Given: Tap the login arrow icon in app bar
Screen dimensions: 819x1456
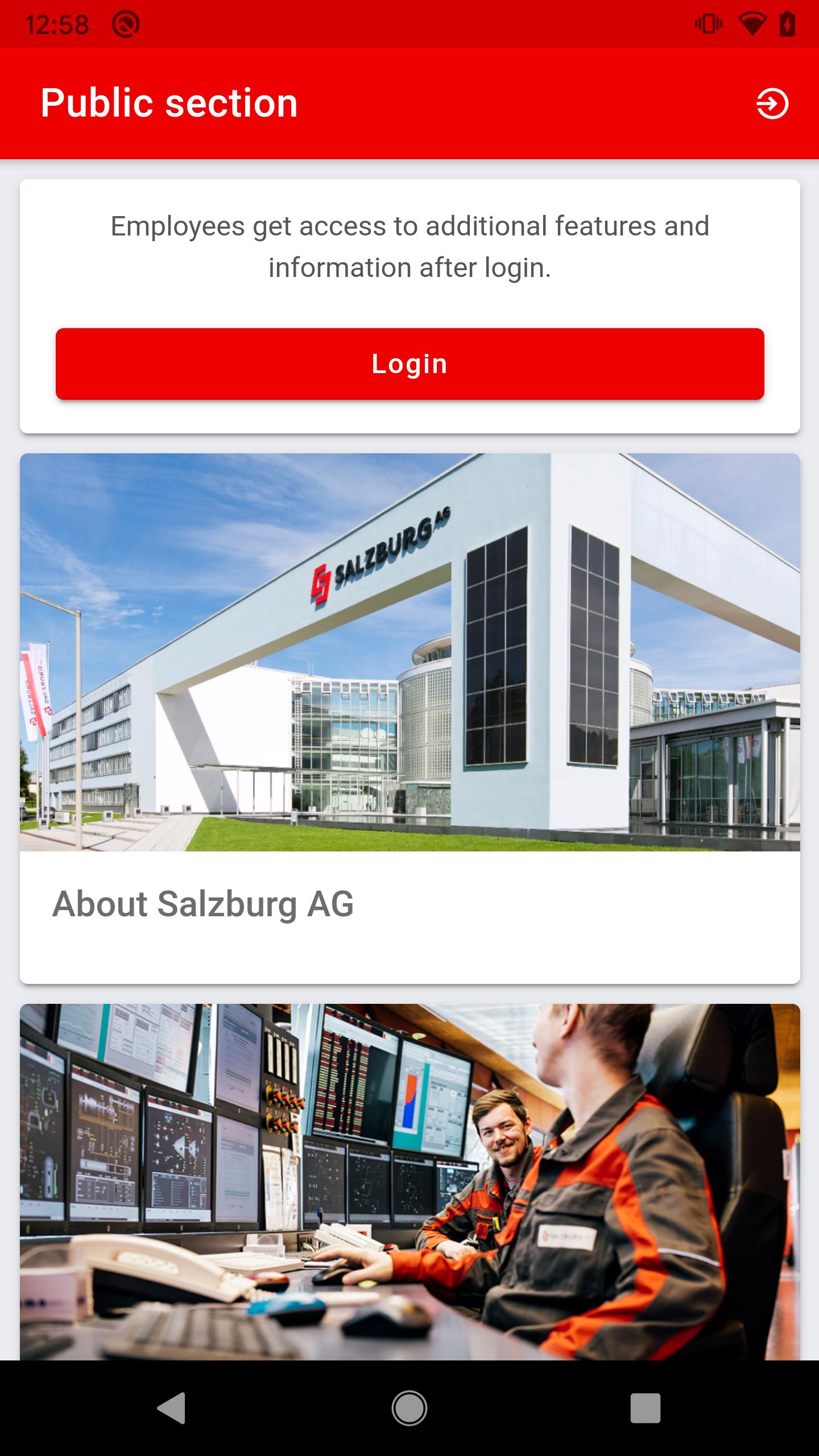Looking at the screenshot, I should point(772,104).
